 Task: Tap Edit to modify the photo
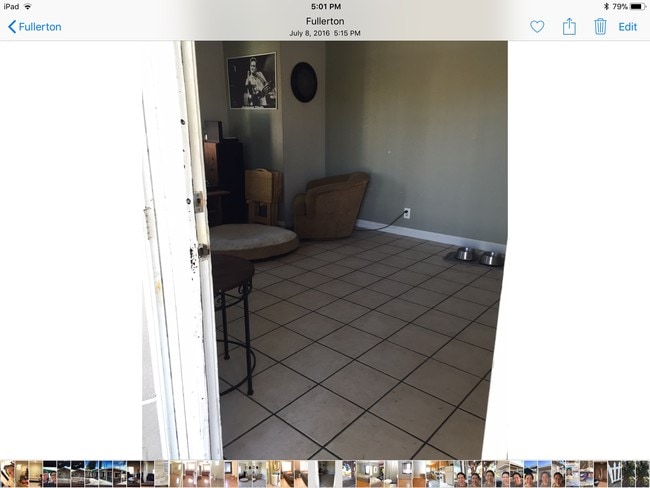[x=628, y=27]
